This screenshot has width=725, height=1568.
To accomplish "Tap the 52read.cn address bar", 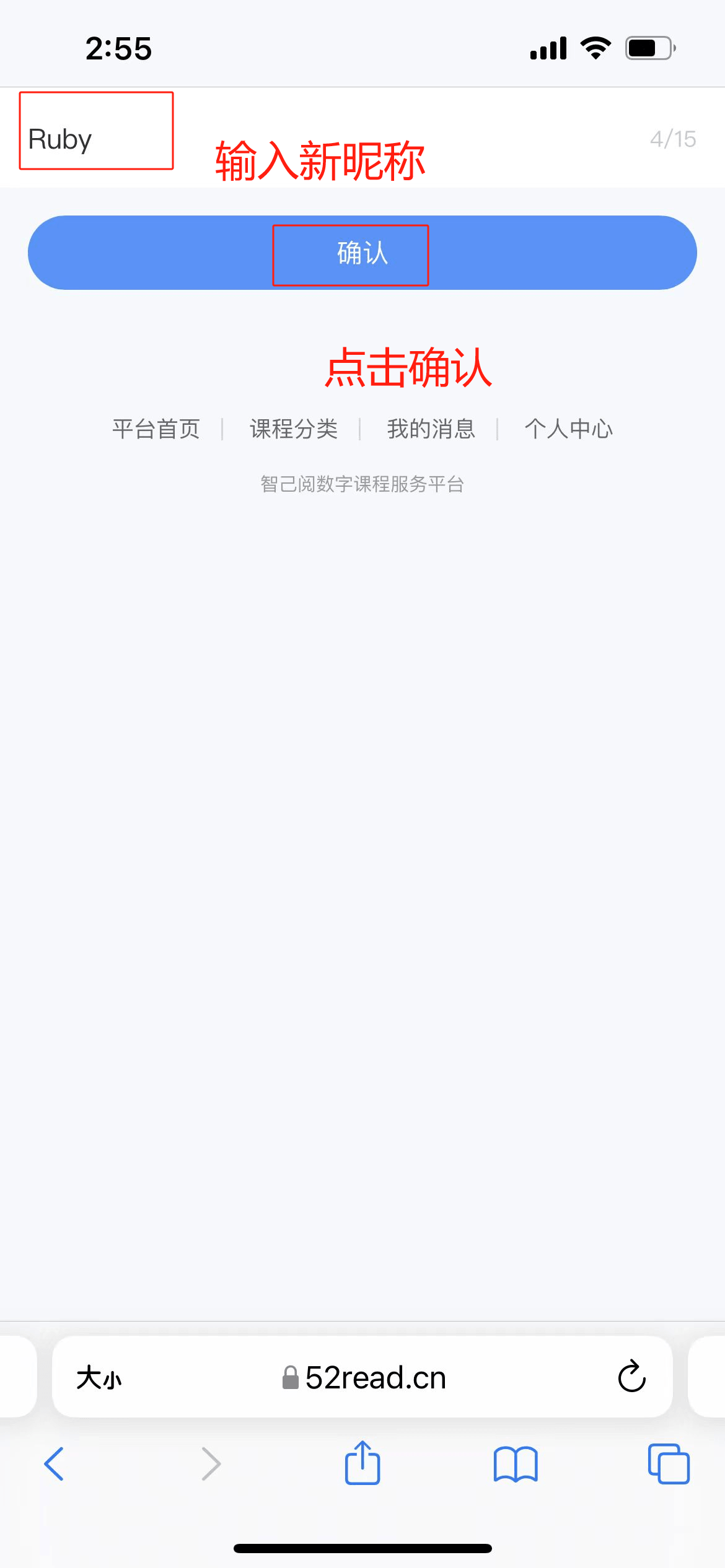I will [363, 1377].
